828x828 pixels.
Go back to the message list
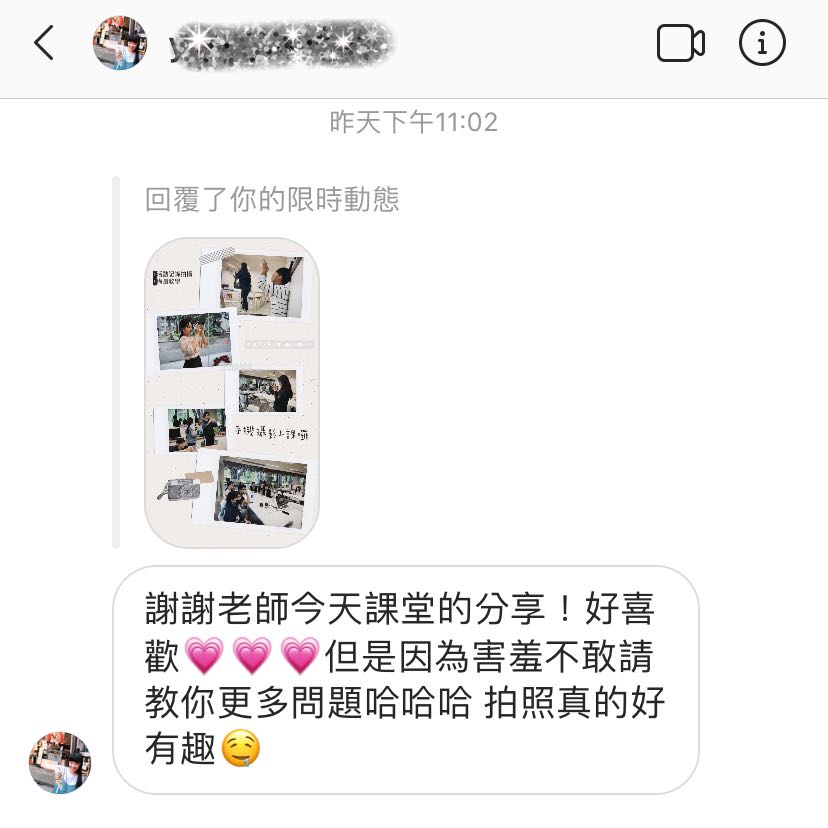[44, 43]
